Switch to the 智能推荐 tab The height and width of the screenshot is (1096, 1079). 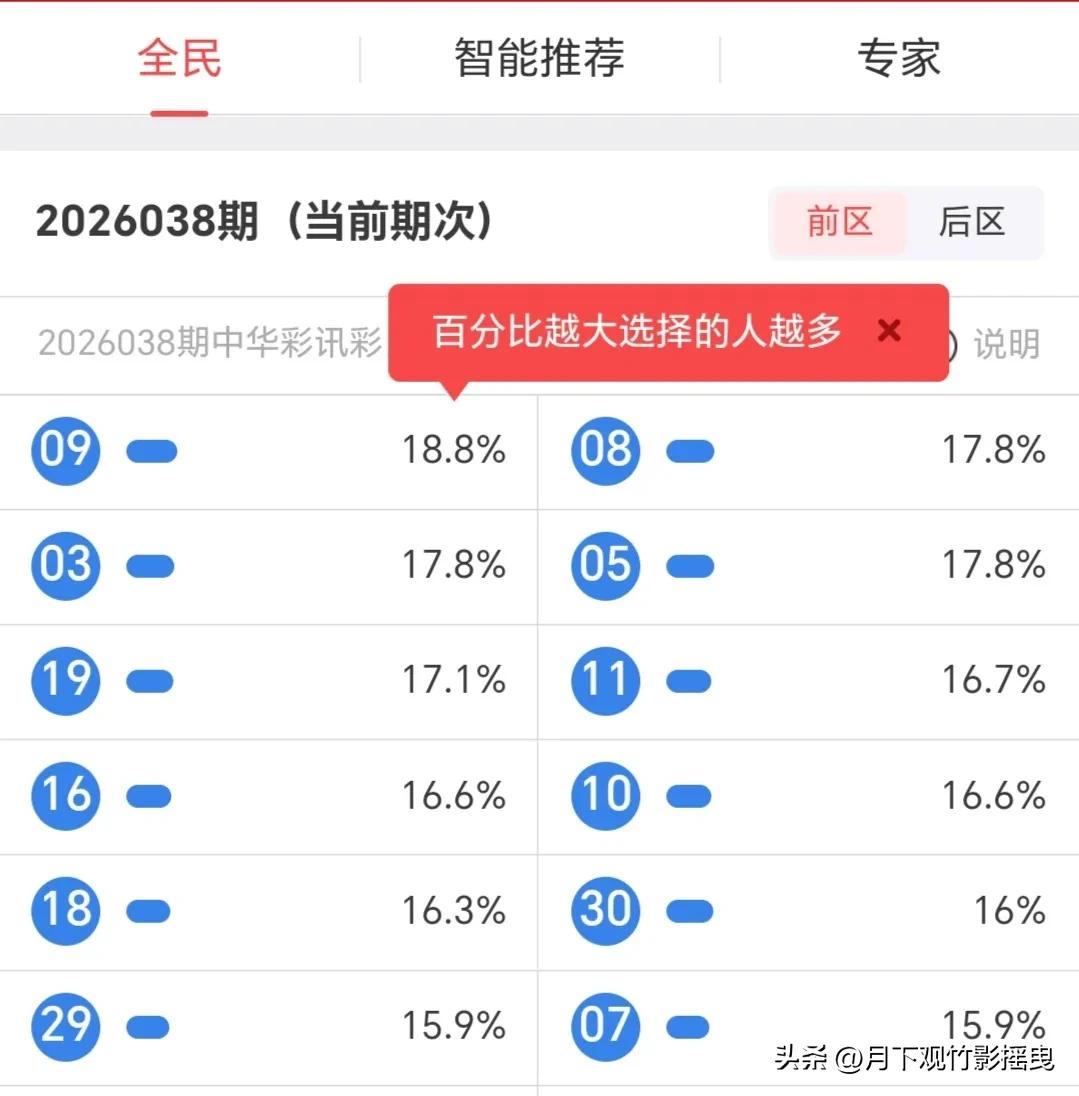(540, 58)
